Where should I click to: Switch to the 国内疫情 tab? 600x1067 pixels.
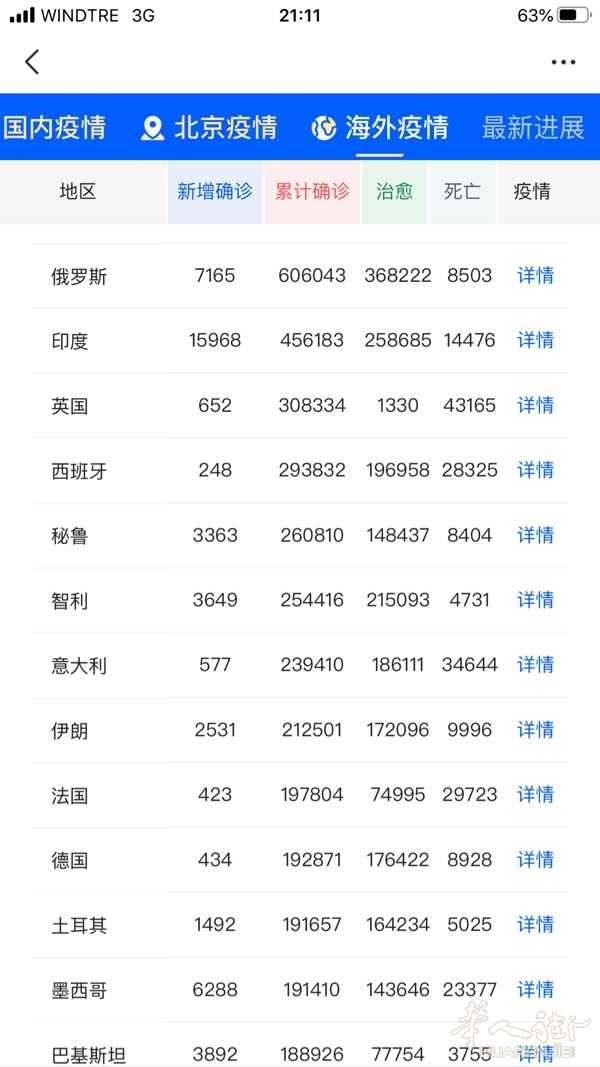coord(54,127)
